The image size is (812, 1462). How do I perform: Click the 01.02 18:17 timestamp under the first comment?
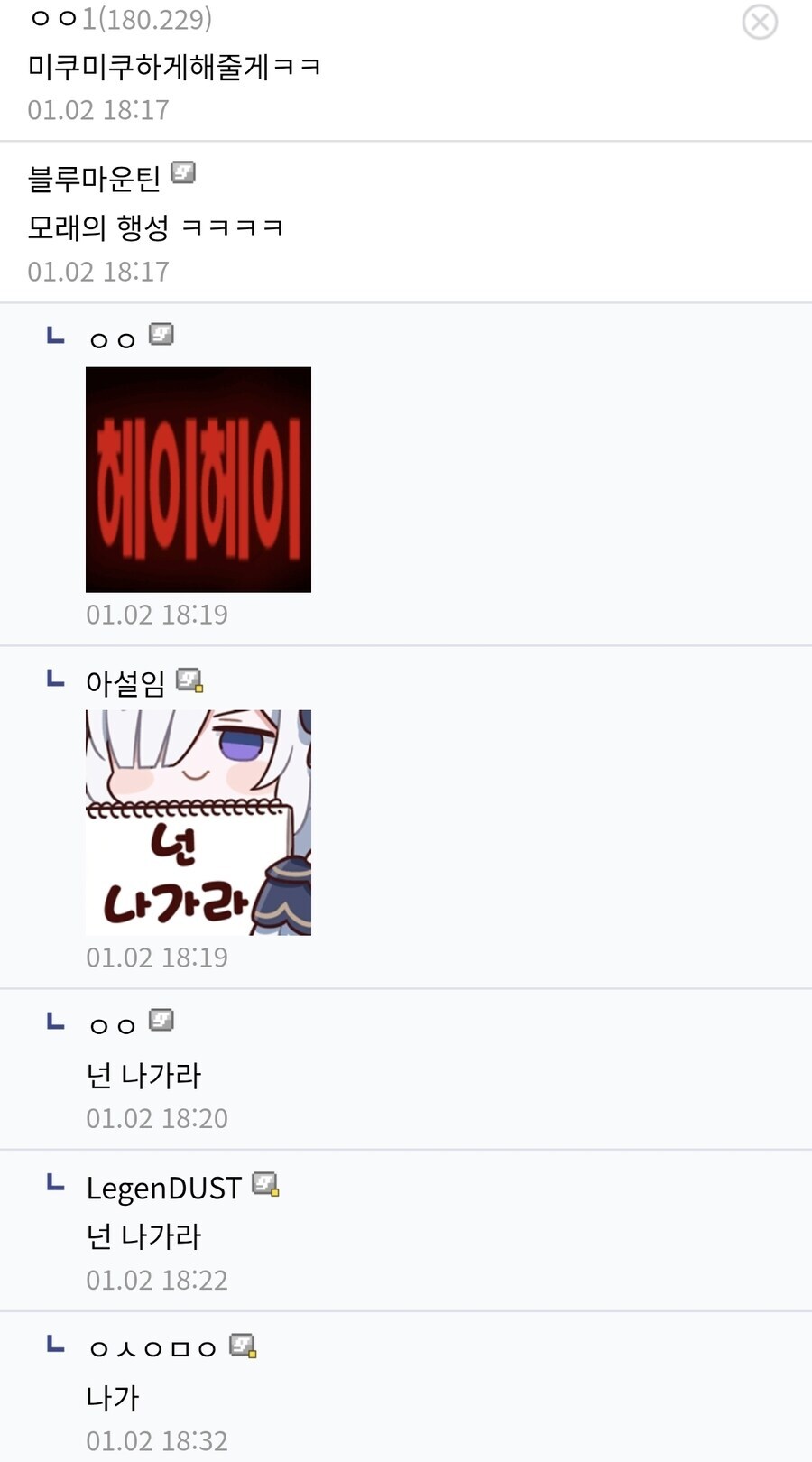click(98, 109)
